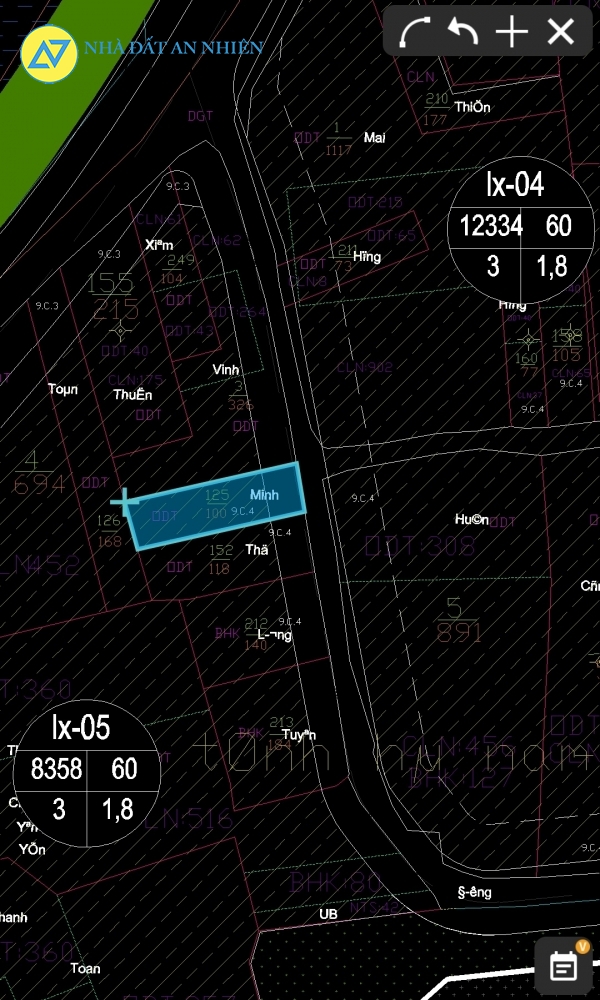Select the highlighted Minh land parcel
The image size is (600, 1000).
[217, 506]
